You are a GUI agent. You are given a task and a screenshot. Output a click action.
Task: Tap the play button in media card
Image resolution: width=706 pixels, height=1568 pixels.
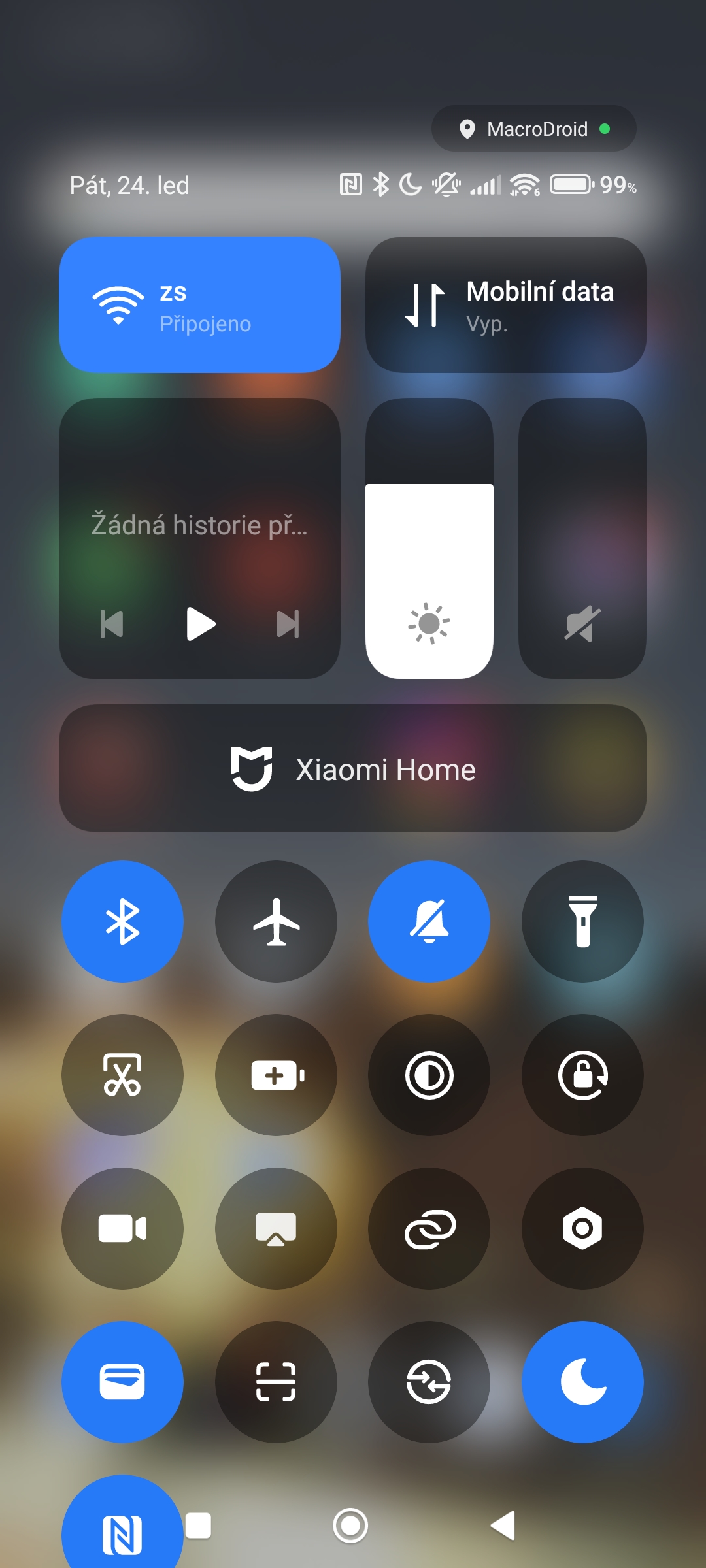pyautogui.click(x=200, y=624)
